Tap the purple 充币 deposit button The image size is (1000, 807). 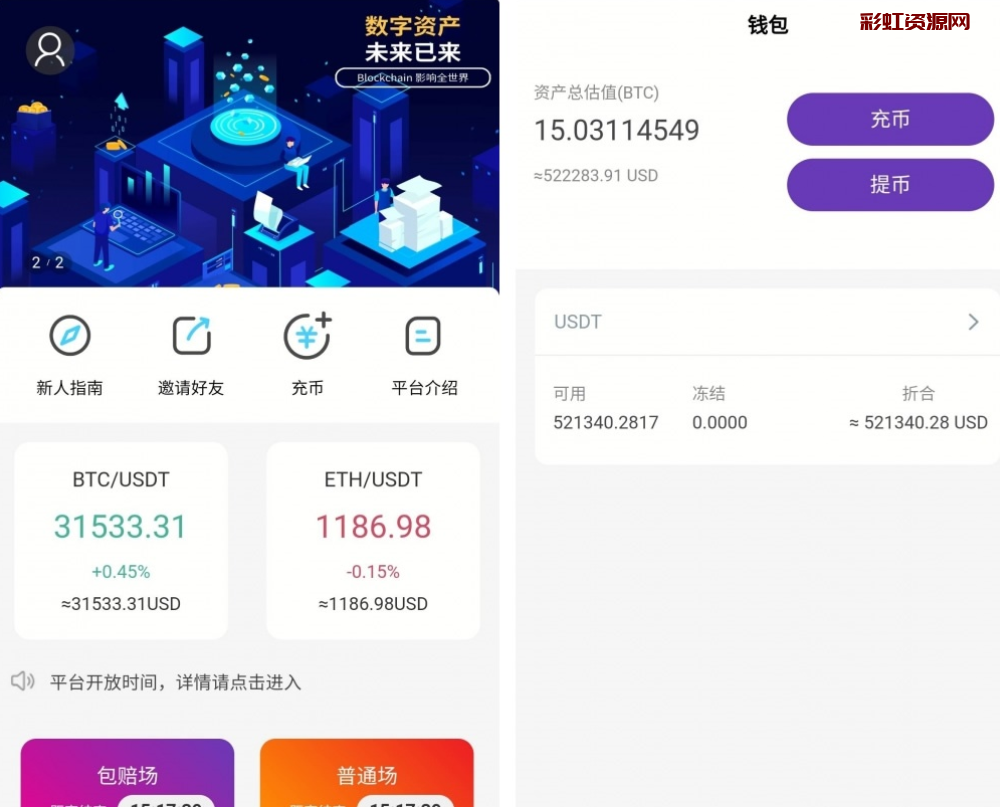pos(890,120)
